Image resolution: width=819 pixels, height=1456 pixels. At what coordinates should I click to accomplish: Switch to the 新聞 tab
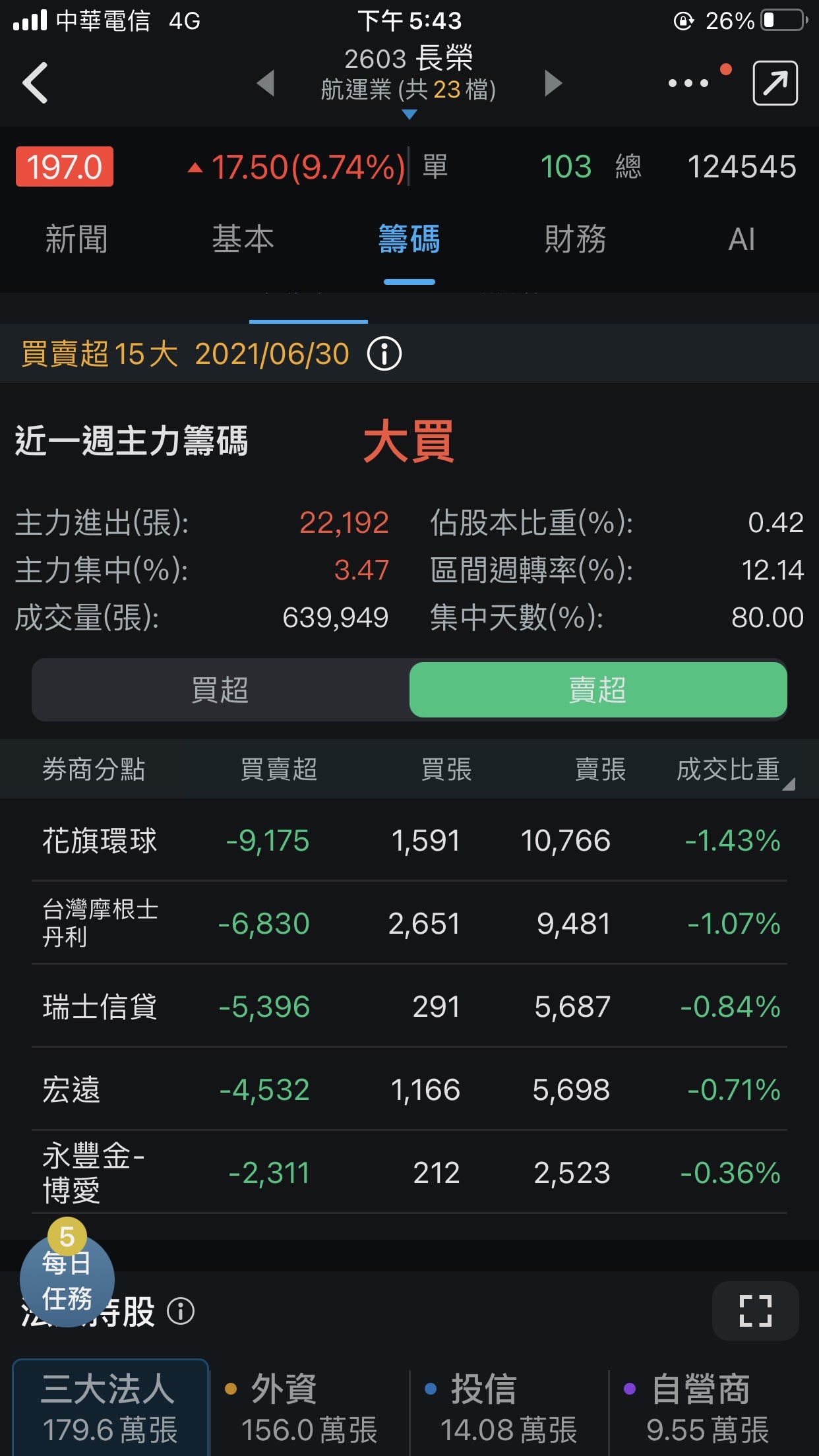tap(76, 239)
